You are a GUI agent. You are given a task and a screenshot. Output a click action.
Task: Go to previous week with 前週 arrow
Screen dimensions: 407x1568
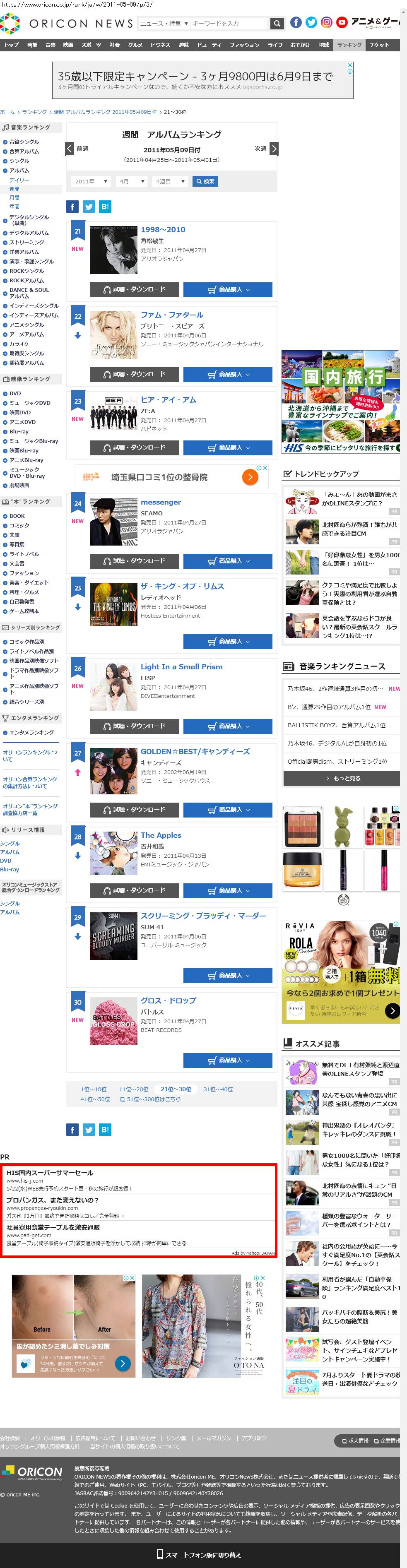point(70,149)
